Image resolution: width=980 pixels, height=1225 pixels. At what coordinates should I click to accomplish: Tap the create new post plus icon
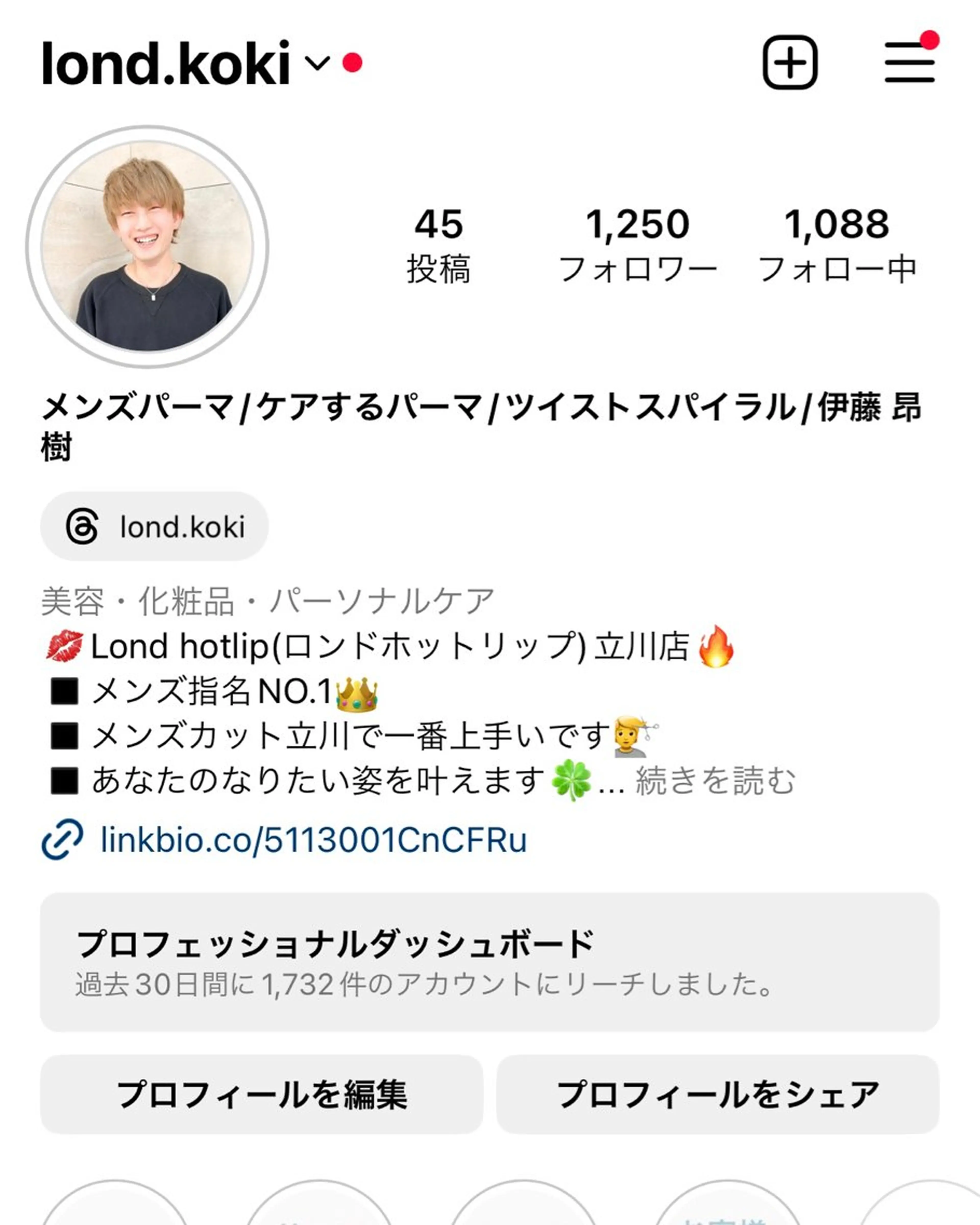790,63
